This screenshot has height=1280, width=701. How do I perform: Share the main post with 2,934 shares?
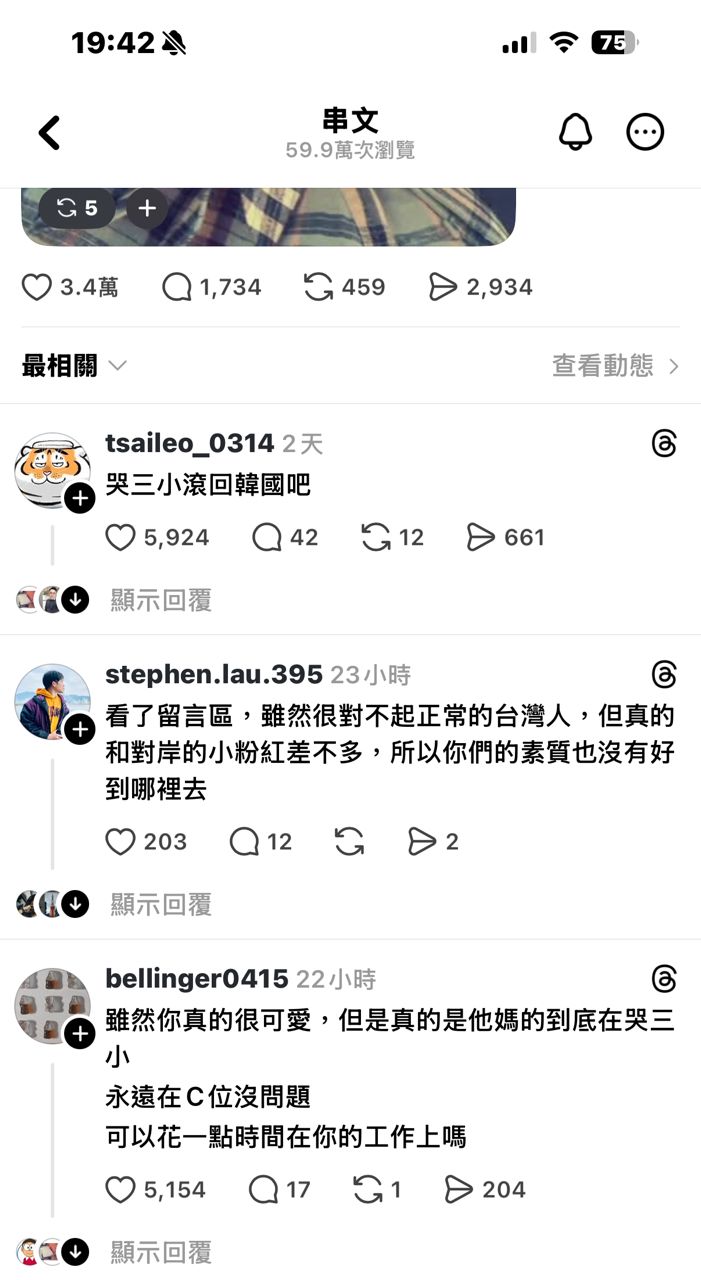443,288
